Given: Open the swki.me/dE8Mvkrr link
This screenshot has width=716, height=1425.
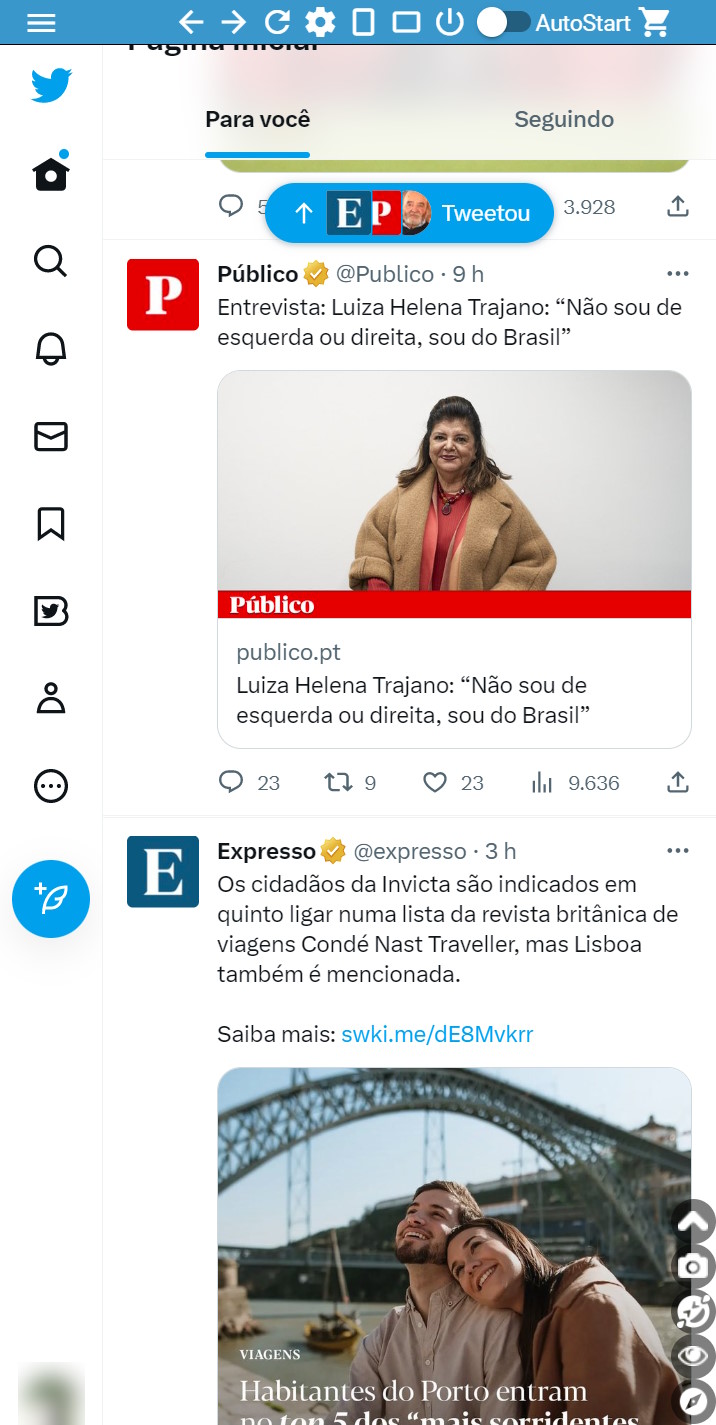Looking at the screenshot, I should (x=437, y=1034).
